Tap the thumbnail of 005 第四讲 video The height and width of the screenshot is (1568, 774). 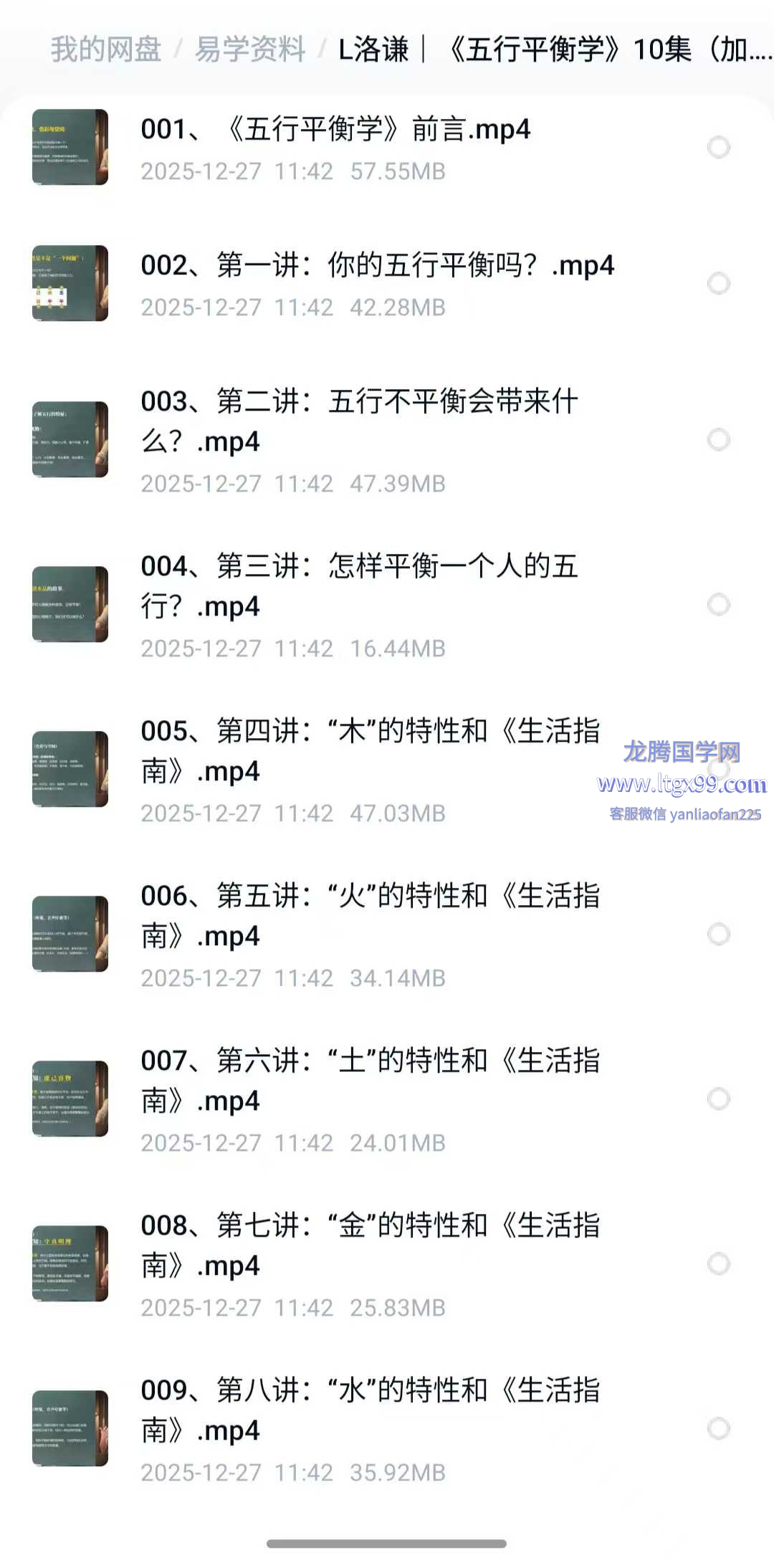tap(70, 769)
